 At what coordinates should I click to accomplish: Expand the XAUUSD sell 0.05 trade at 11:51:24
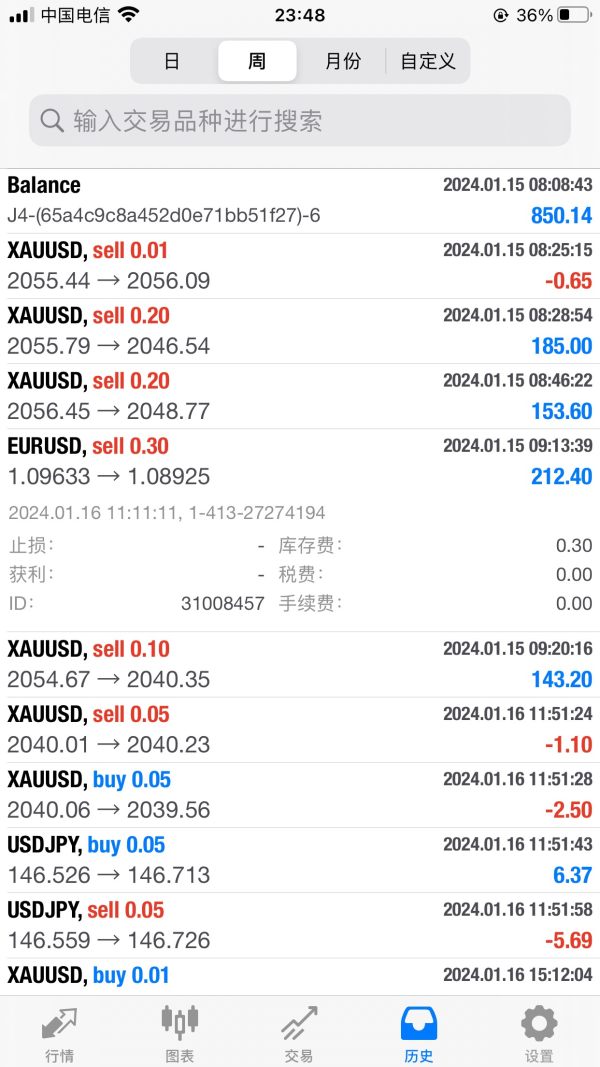coord(300,730)
